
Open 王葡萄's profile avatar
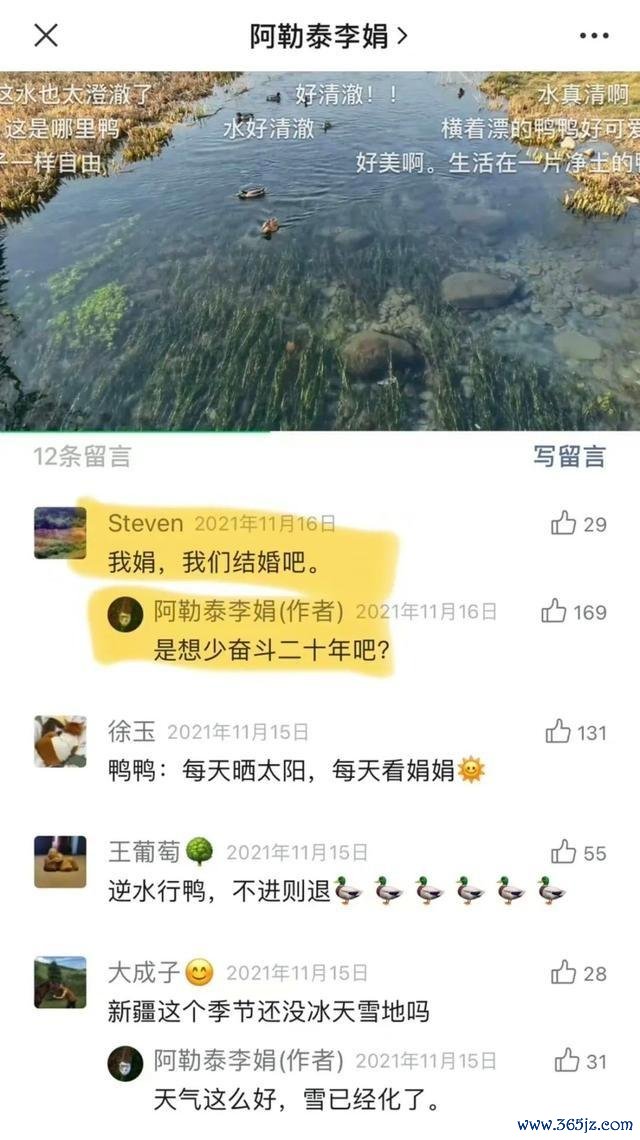pos(60,862)
